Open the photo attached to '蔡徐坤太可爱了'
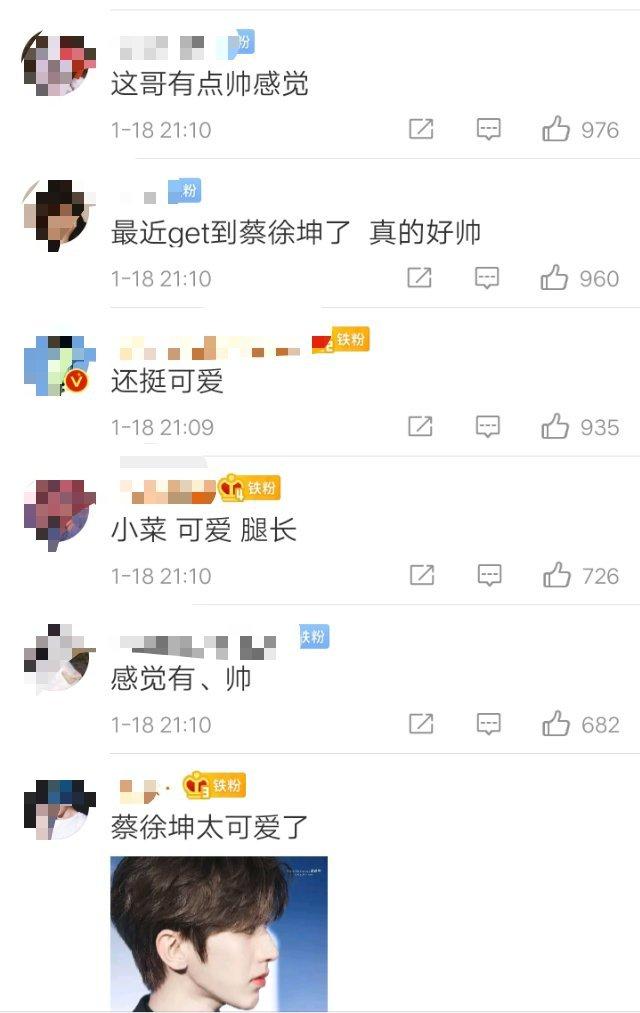Viewport: 640px width, 1013px height. (x=219, y=933)
